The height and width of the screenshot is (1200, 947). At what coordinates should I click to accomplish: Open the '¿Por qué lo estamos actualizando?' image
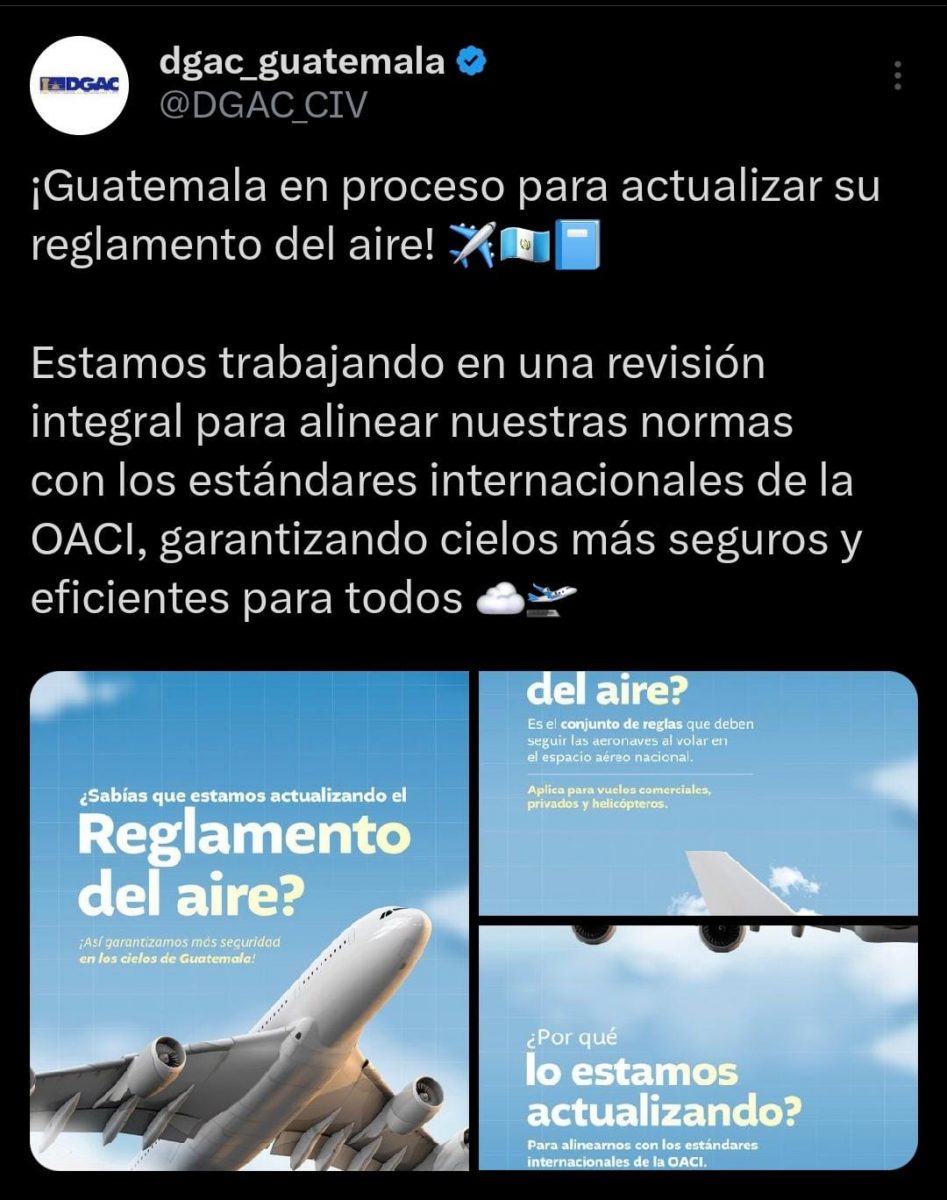(x=698, y=1048)
